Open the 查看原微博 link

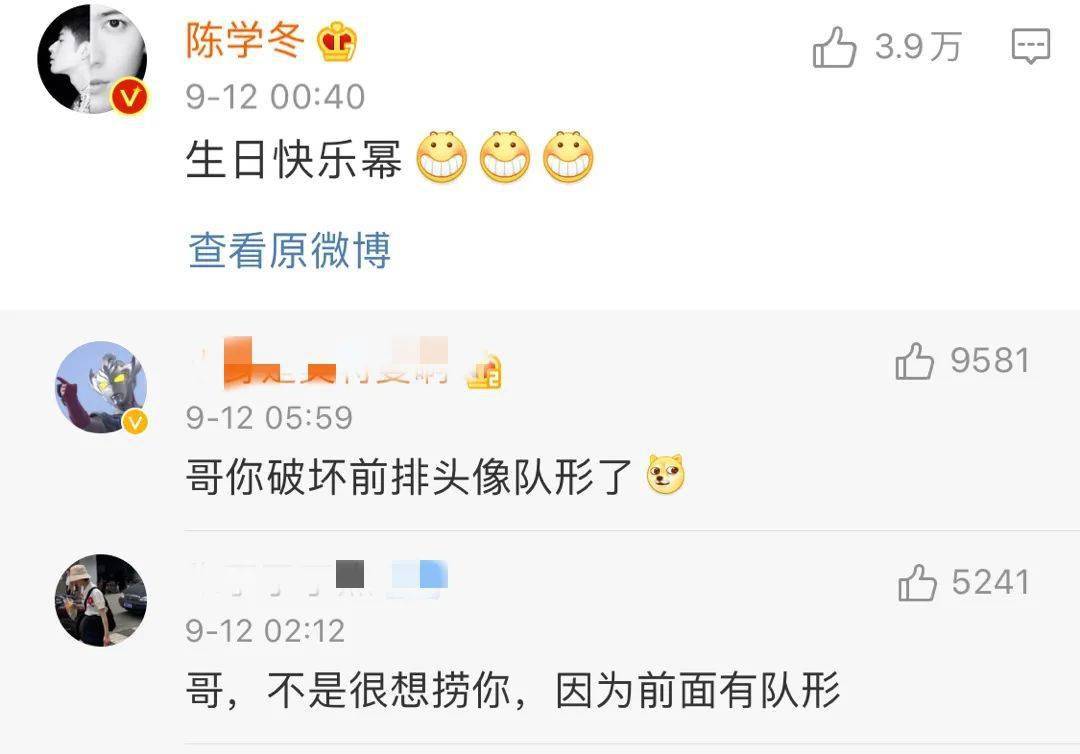tap(289, 251)
